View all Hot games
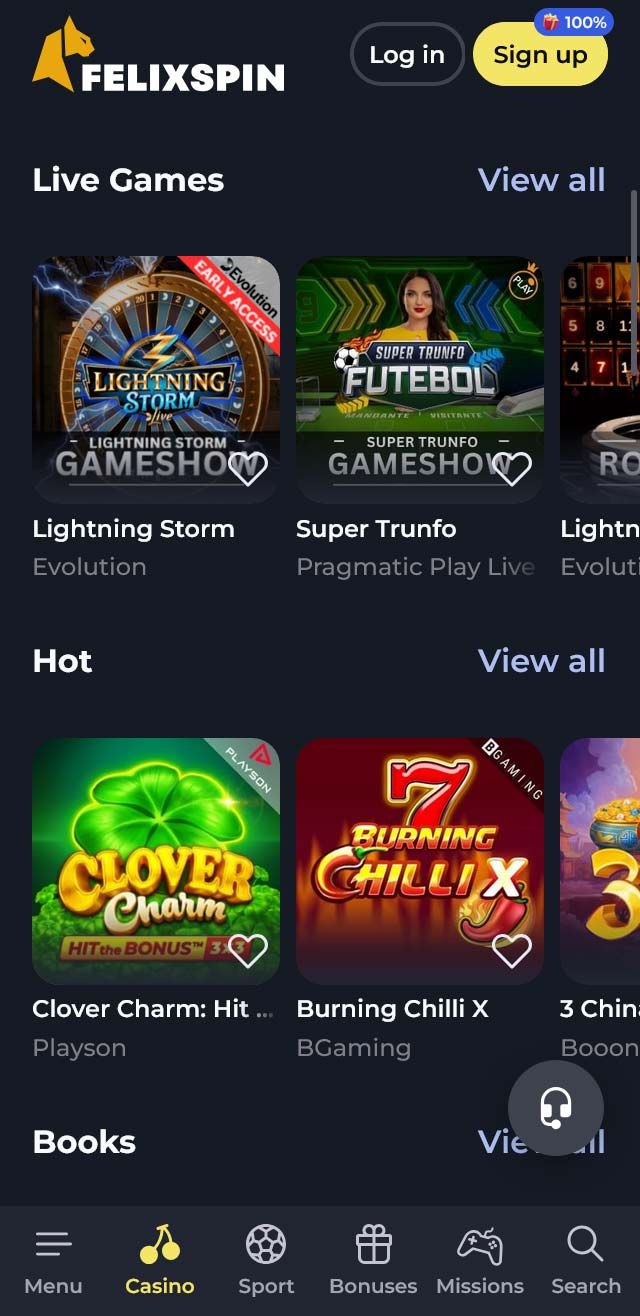The image size is (640, 1316). tap(541, 661)
